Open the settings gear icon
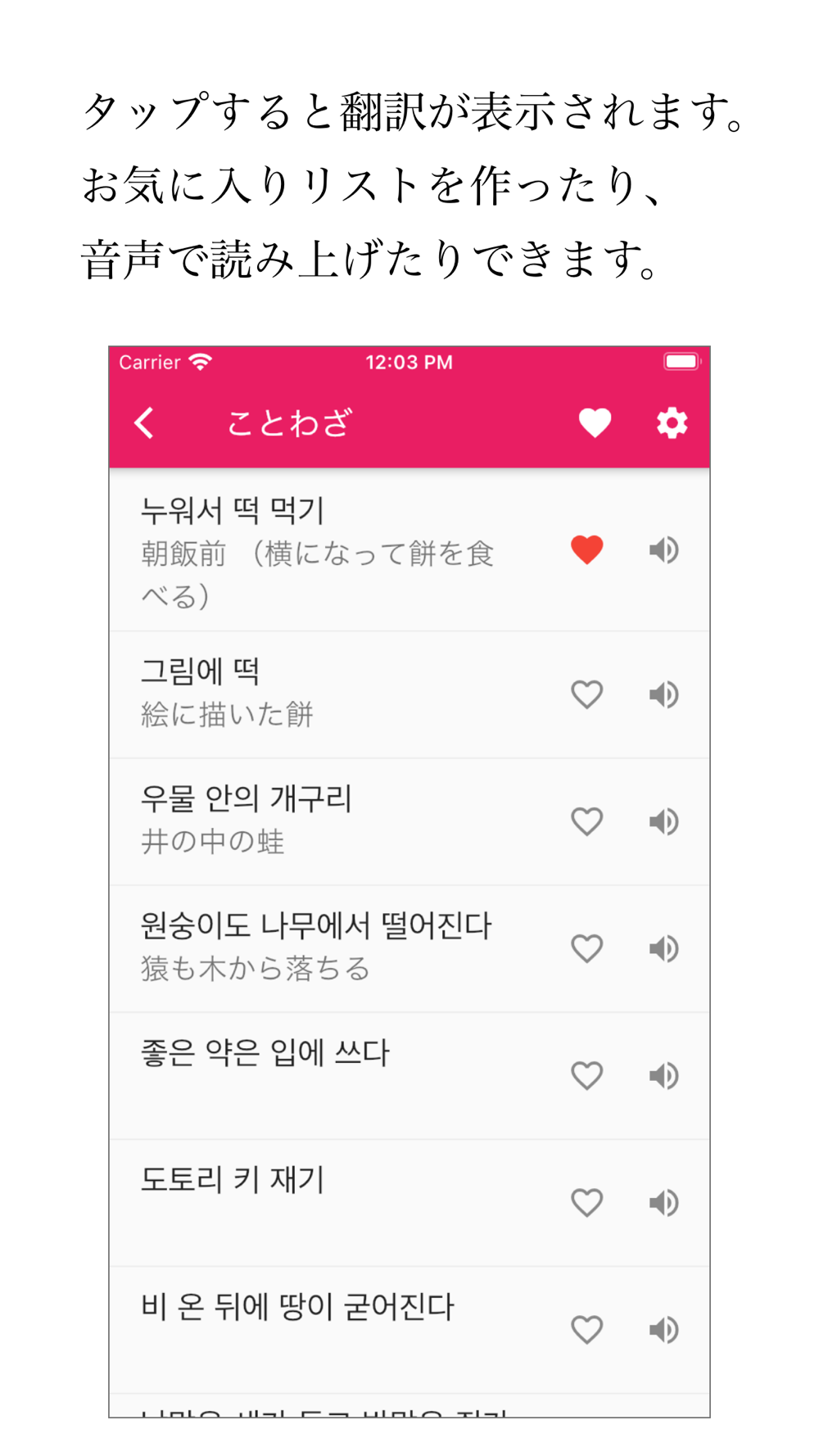The width and height of the screenshot is (819, 1456). pos(671,423)
